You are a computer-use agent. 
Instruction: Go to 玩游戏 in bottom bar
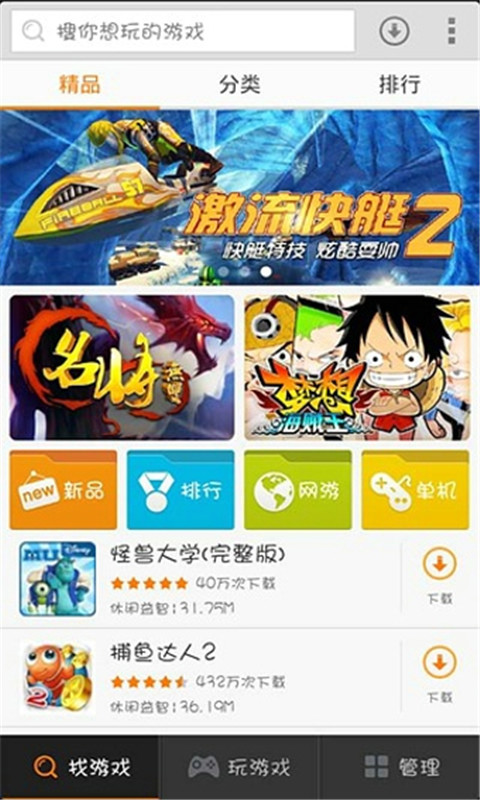click(239, 767)
